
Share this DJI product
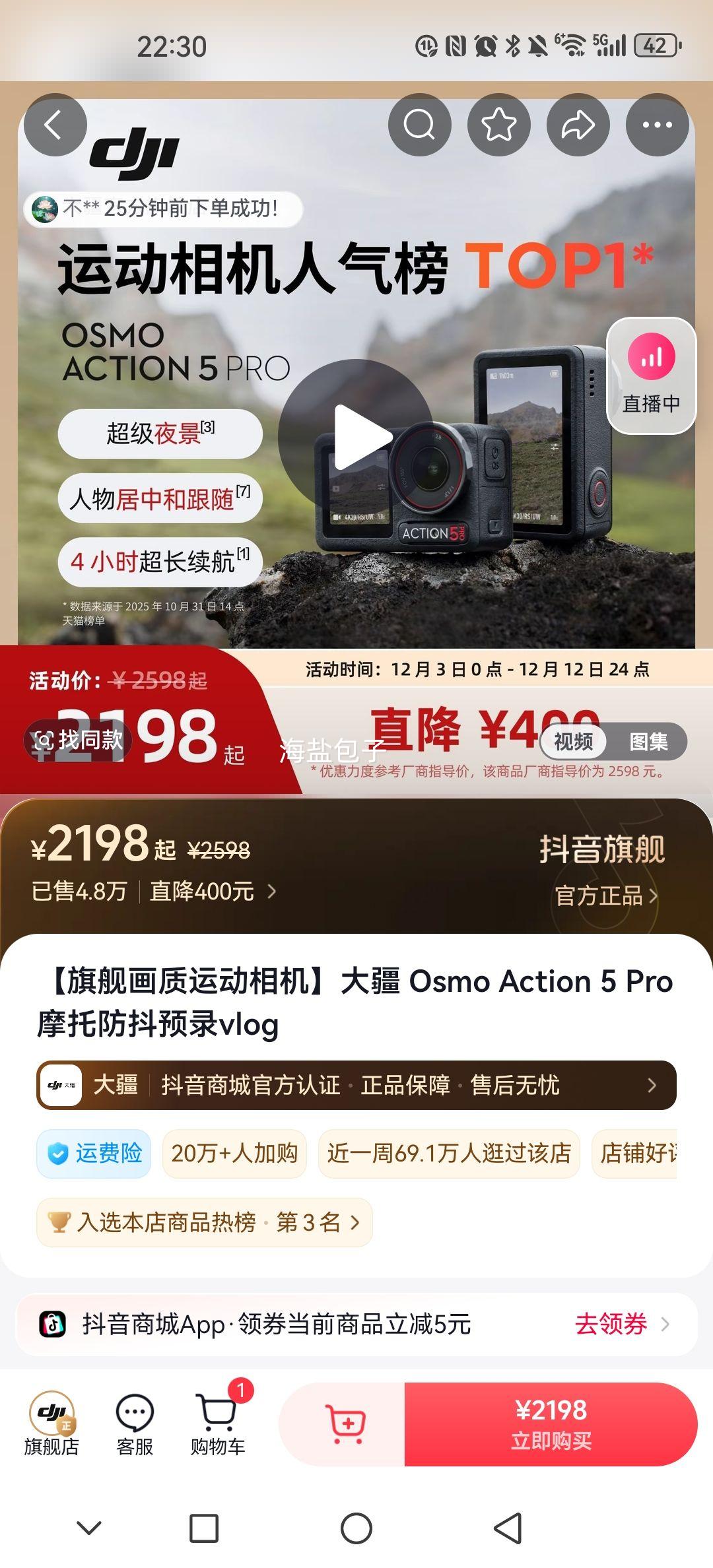(x=579, y=125)
